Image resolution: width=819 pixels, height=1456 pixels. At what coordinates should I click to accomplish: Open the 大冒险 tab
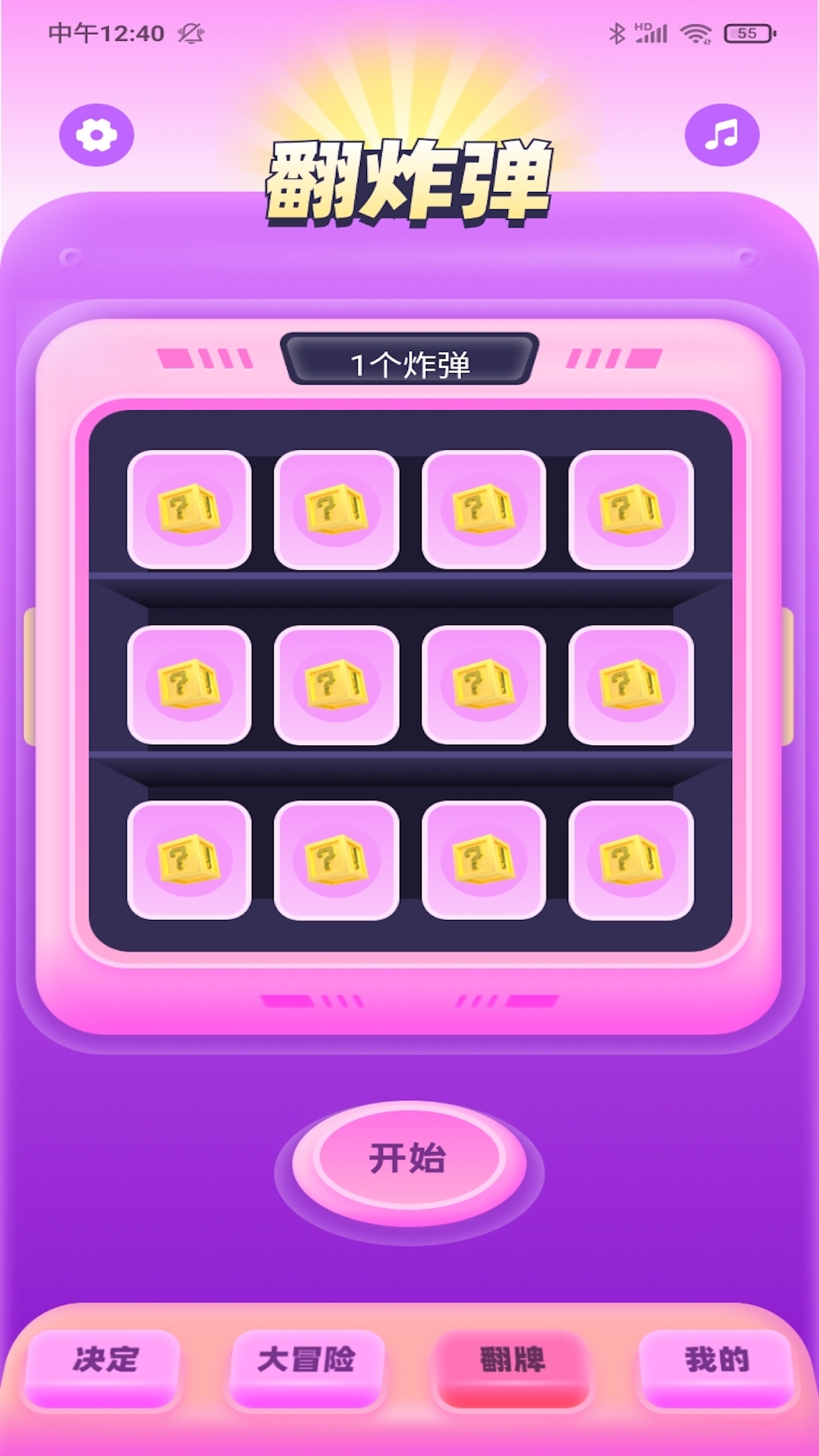306,1360
